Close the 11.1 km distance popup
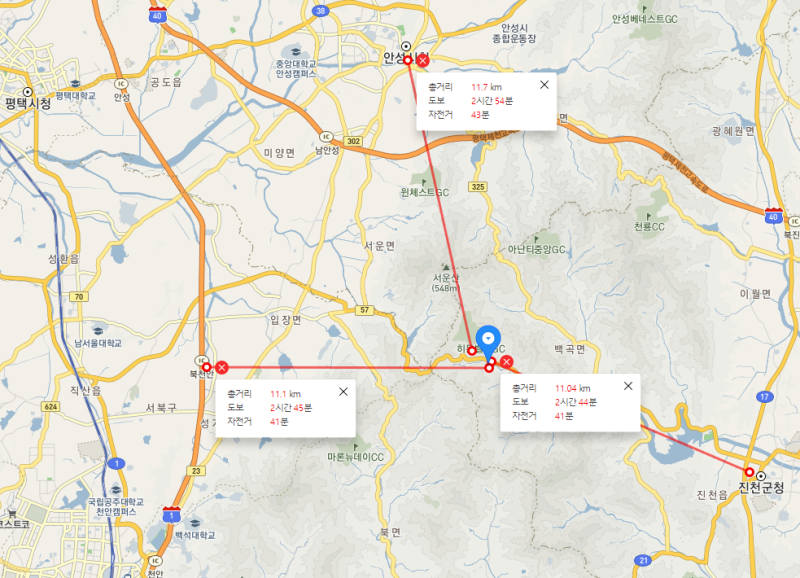The width and height of the screenshot is (800, 578). coord(343,391)
